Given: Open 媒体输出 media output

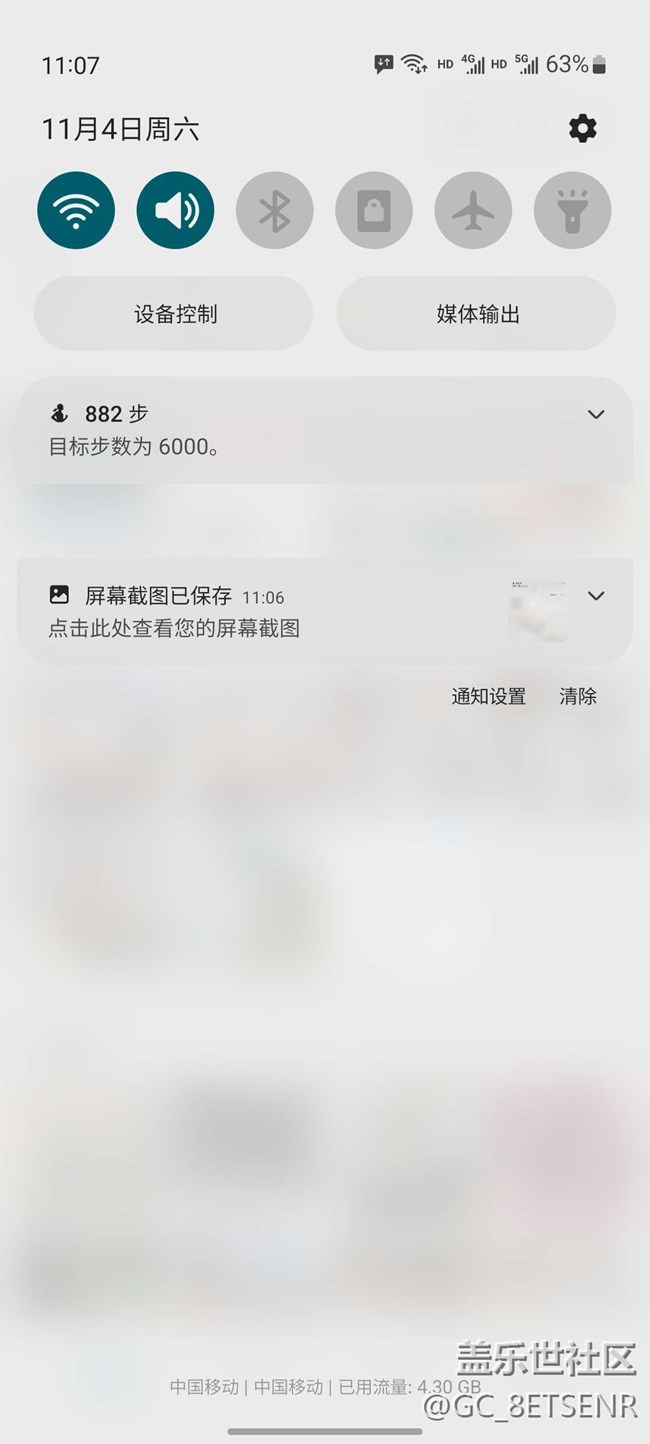Looking at the screenshot, I should (x=477, y=314).
